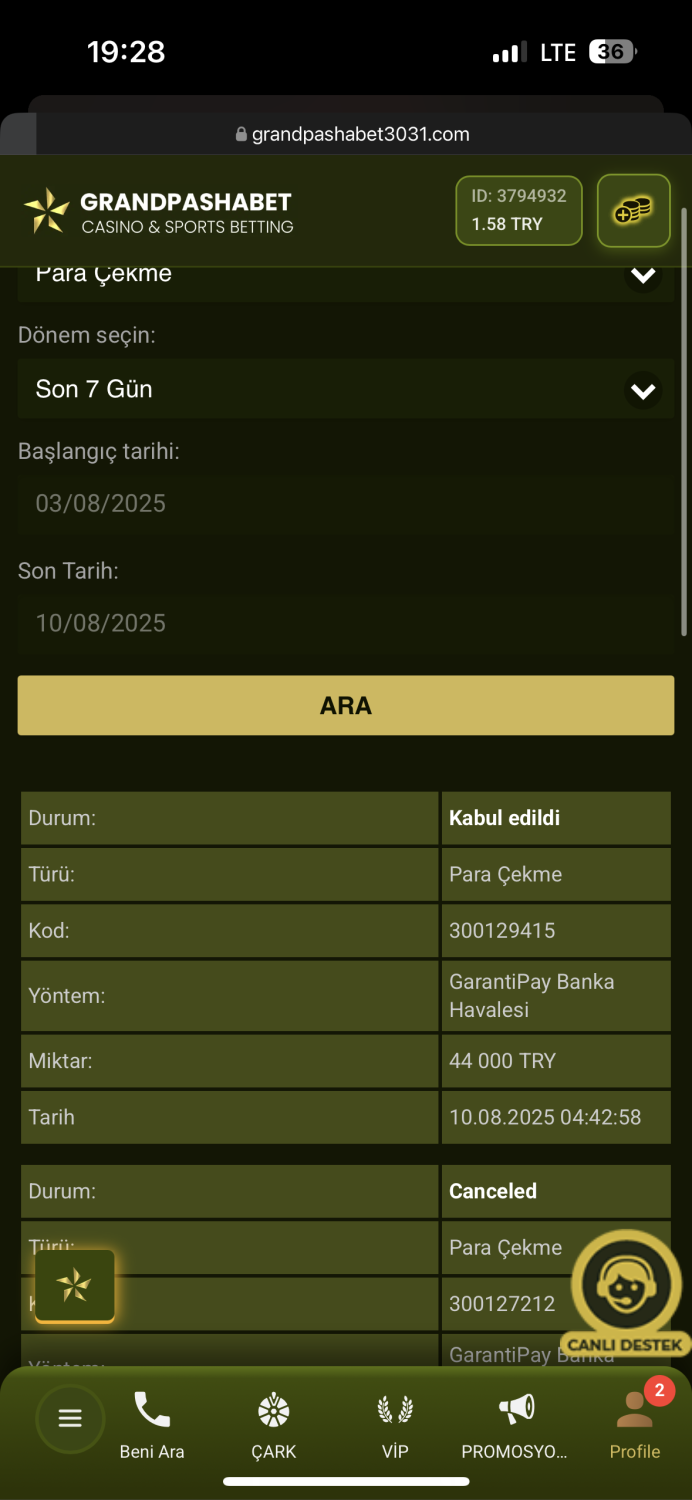Tap Beni Ara callback option
The width and height of the screenshot is (692, 1500).
(x=152, y=1425)
